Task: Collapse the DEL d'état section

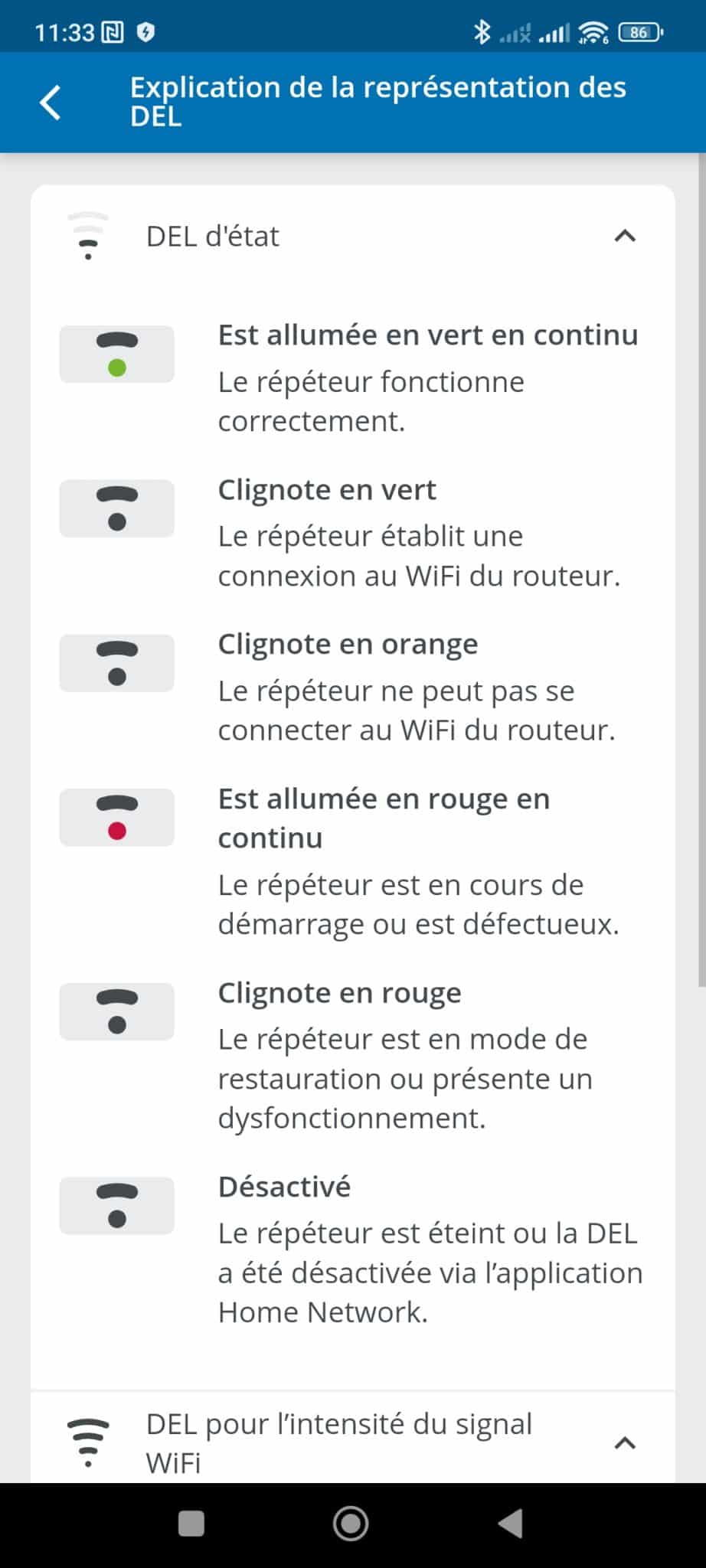Action: coord(625,236)
